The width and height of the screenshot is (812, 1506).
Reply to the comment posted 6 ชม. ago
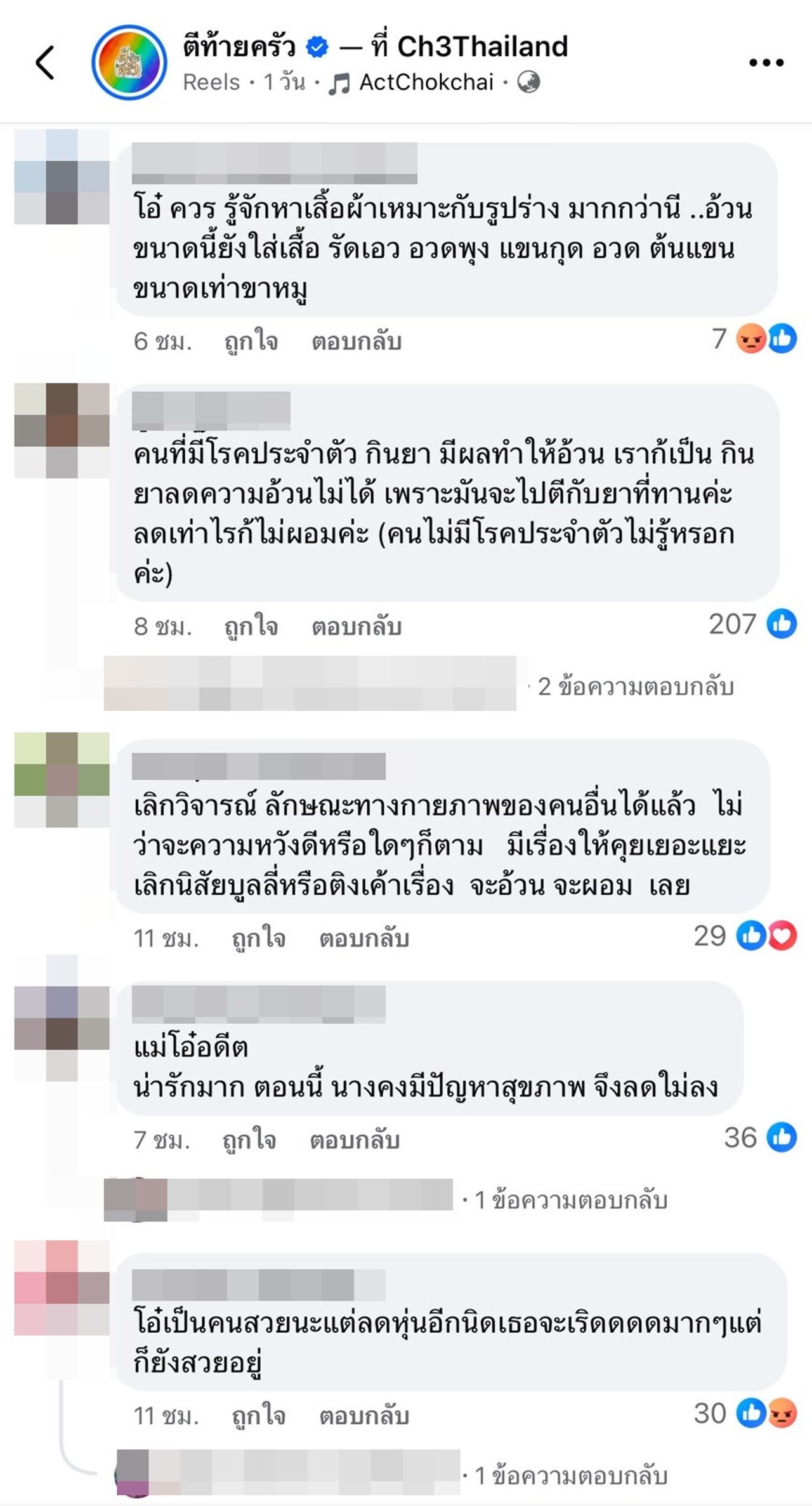pos(356,341)
